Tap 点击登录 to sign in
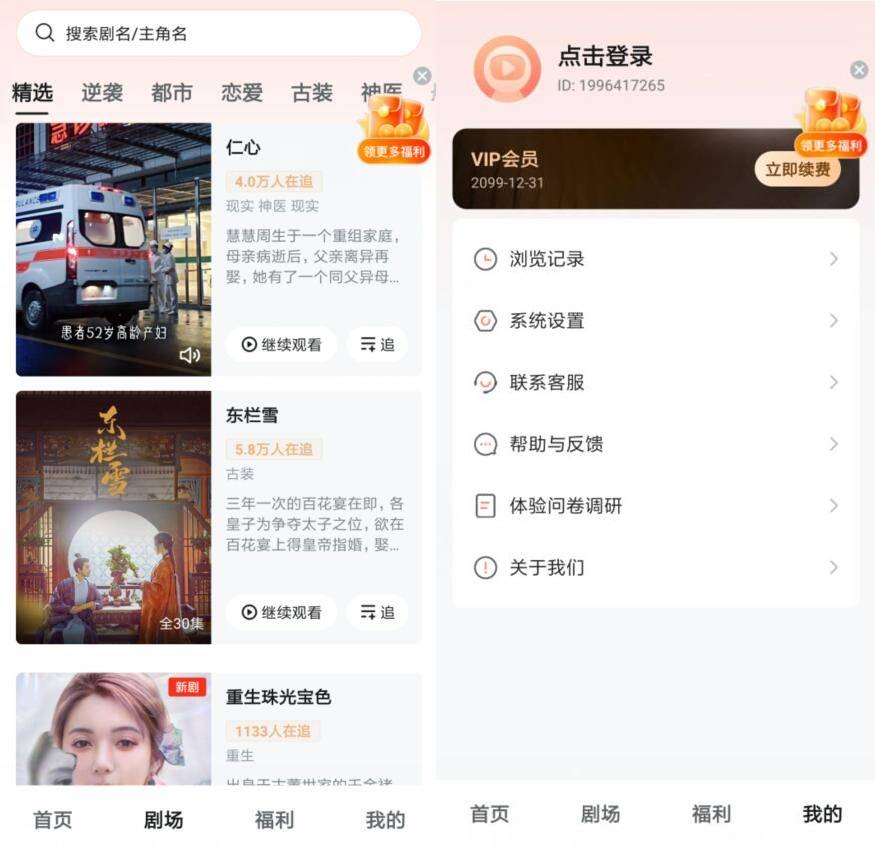The height and width of the screenshot is (852, 875). (x=604, y=57)
